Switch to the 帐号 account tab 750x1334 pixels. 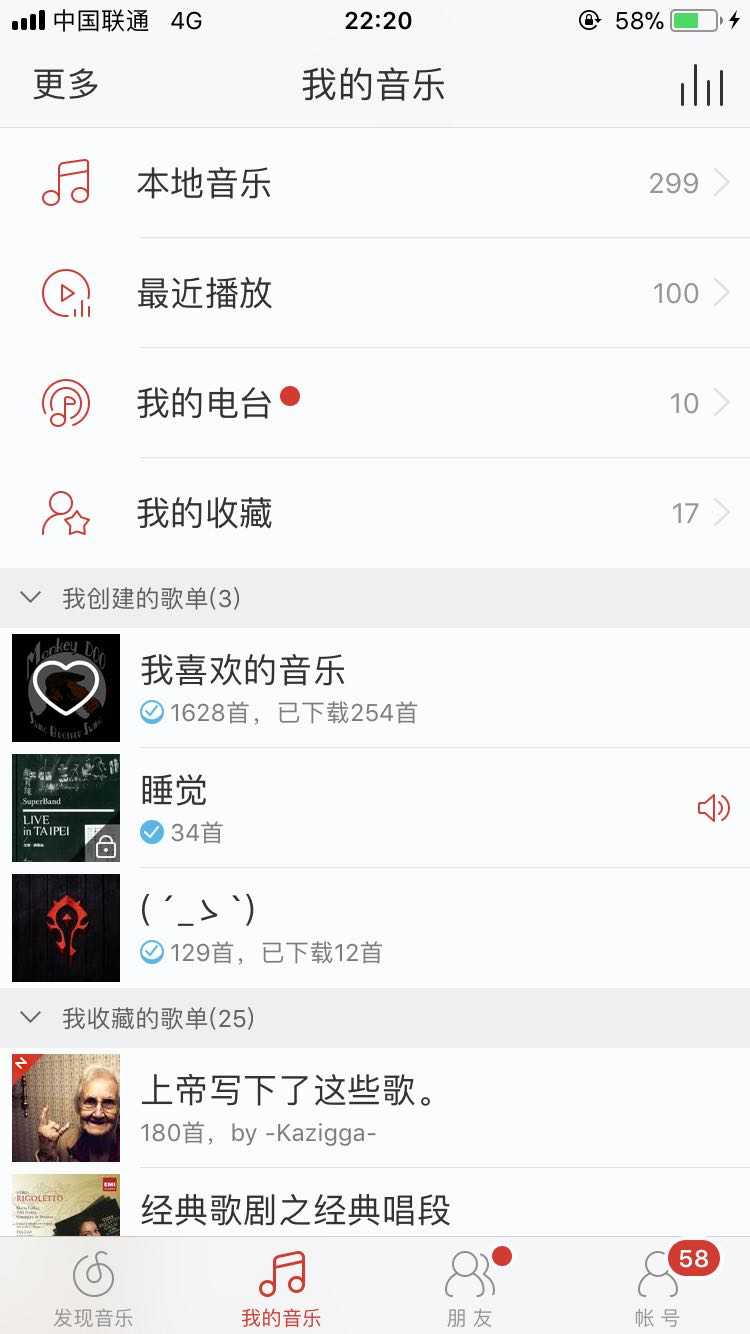coord(657,1287)
